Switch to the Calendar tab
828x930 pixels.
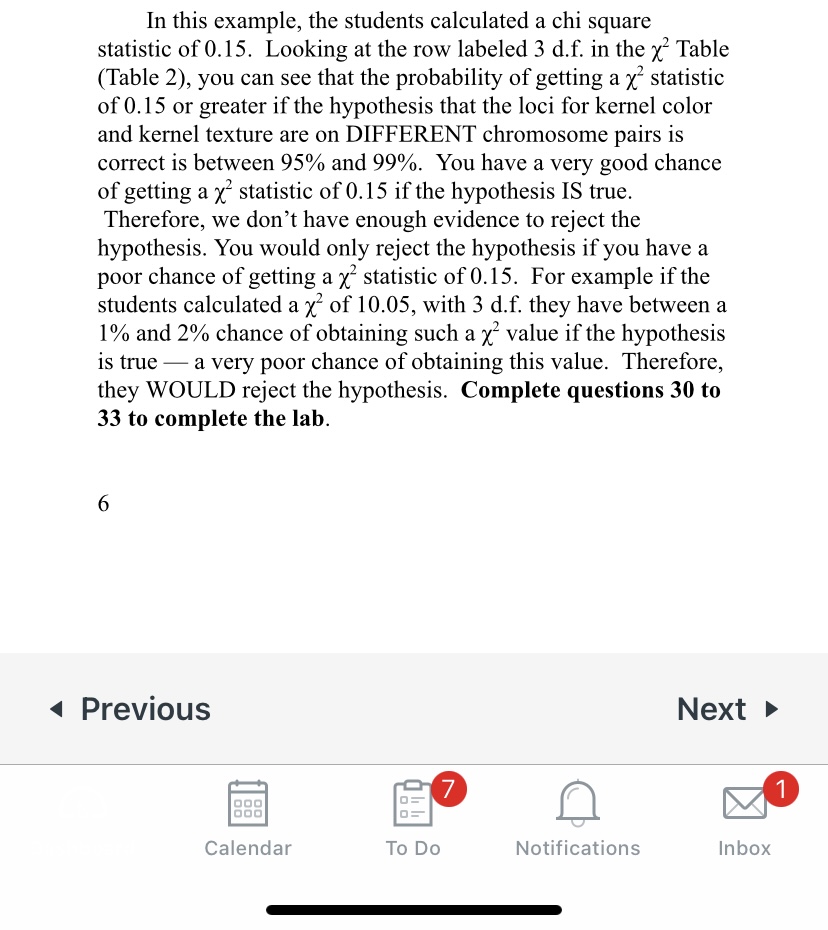pyautogui.click(x=248, y=819)
